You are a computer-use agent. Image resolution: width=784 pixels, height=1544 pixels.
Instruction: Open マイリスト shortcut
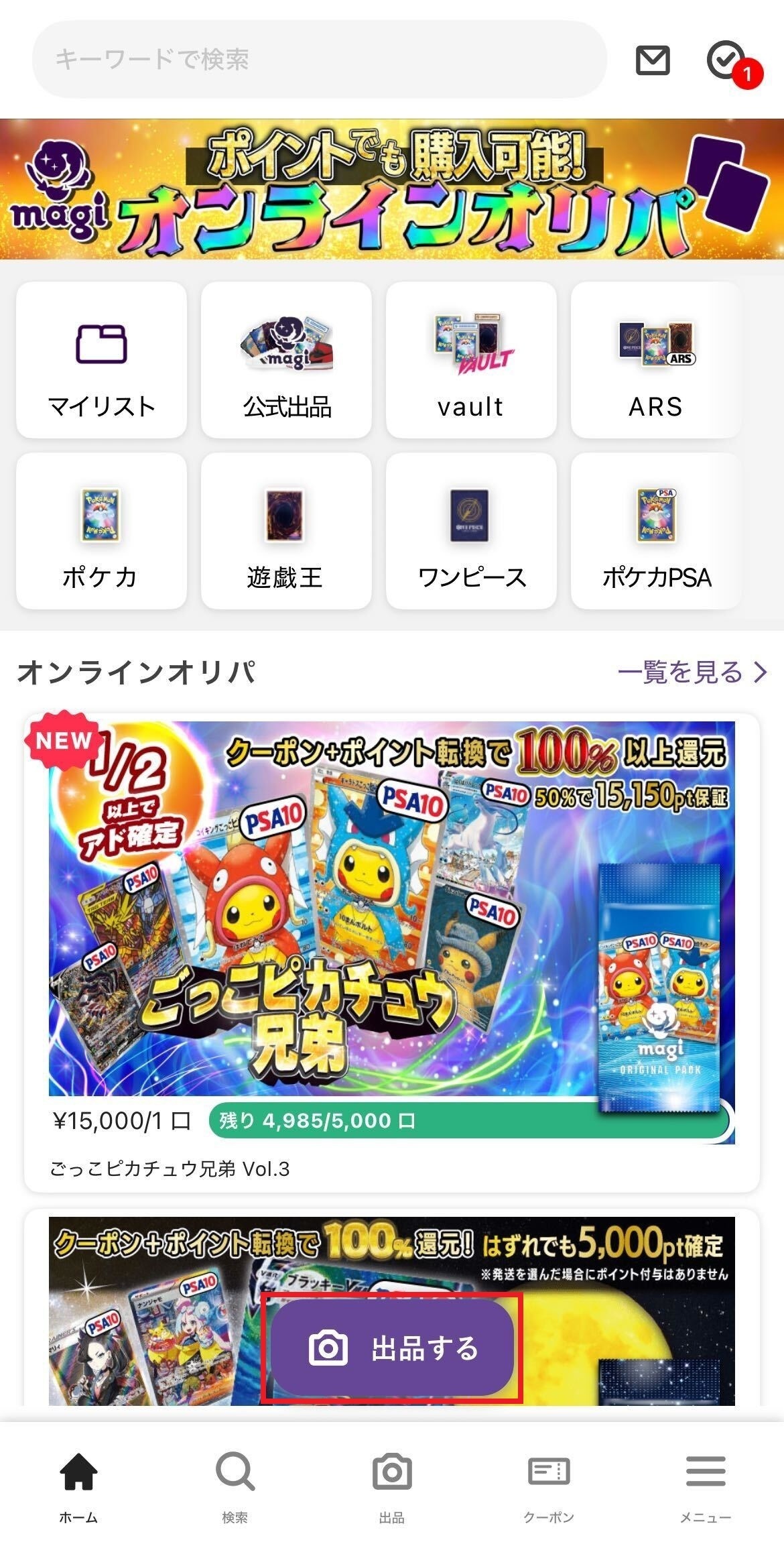click(101, 360)
